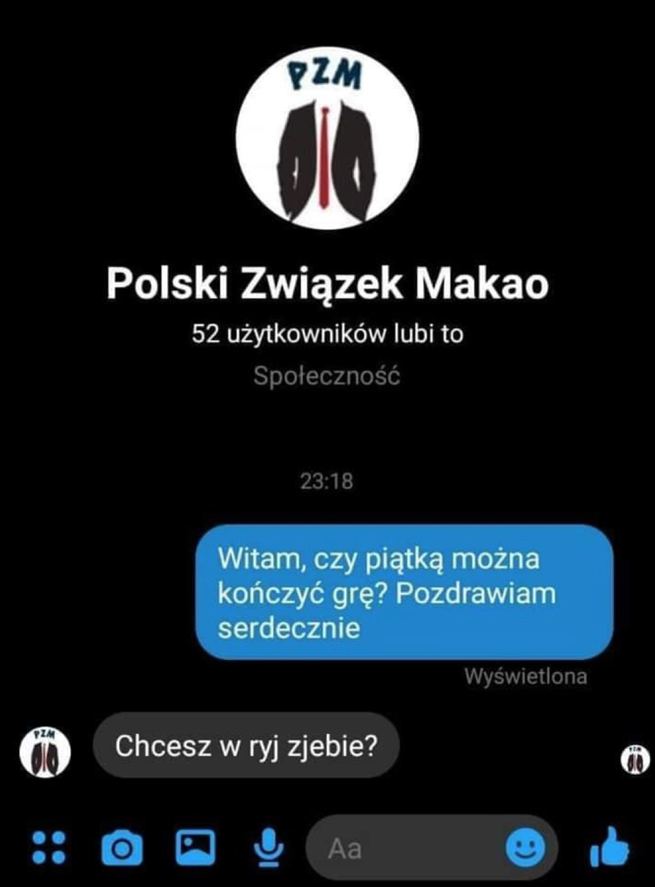Open the photo gallery picker

click(193, 848)
